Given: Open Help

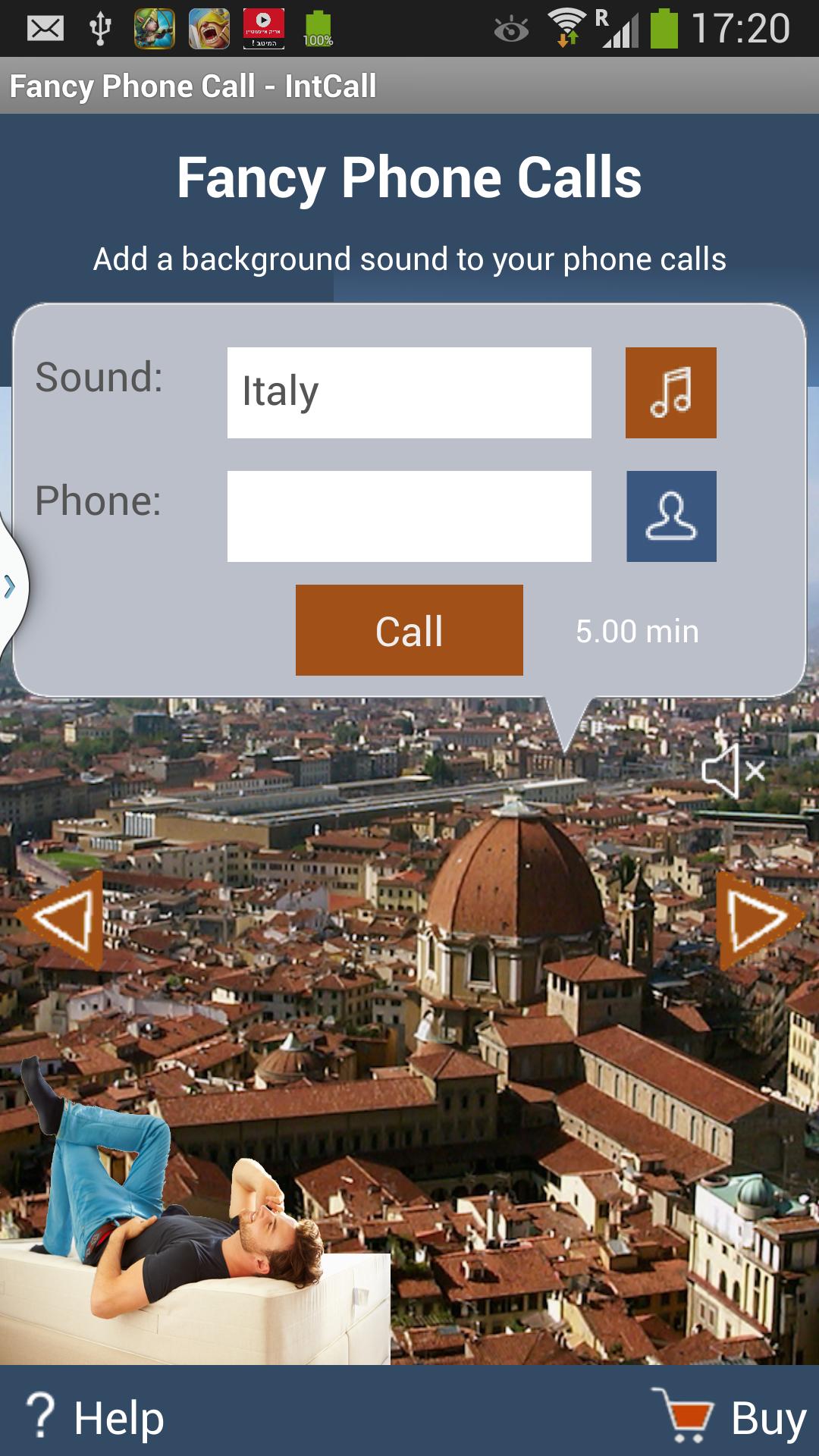Looking at the screenshot, I should click(96, 1417).
